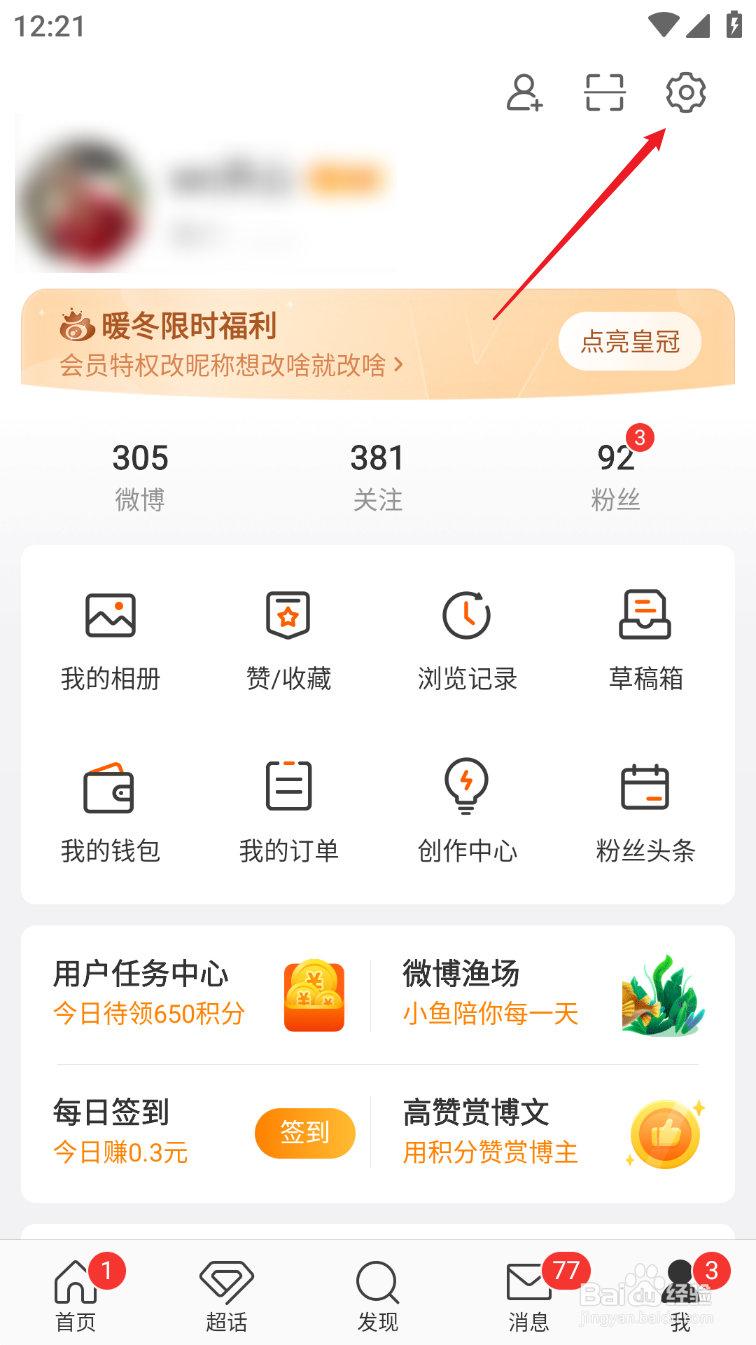View my 305 微博 posts
The image size is (756, 1345).
[140, 475]
